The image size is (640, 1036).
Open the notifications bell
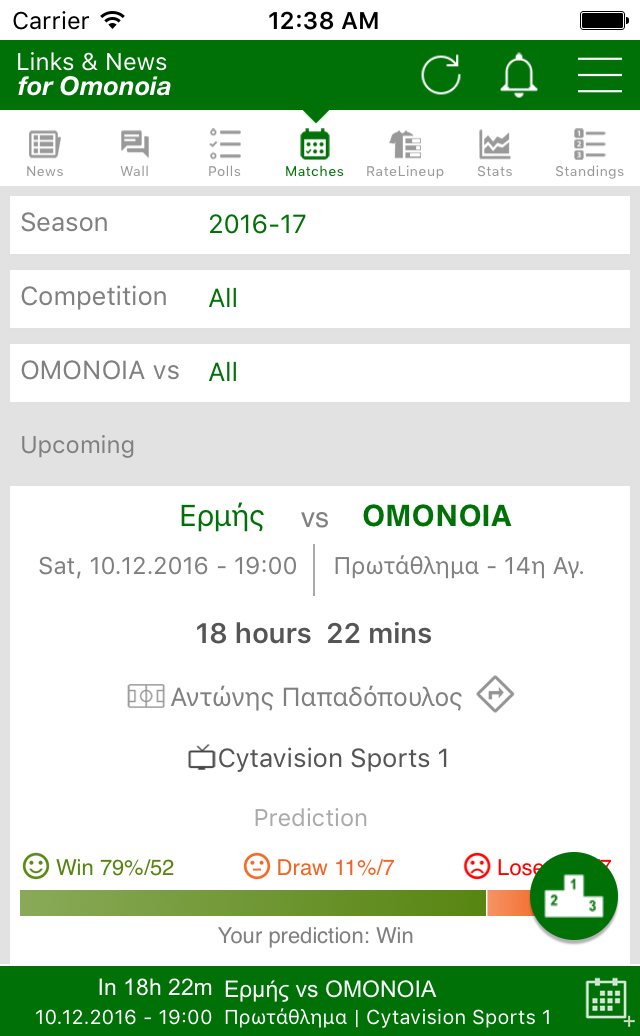point(518,75)
